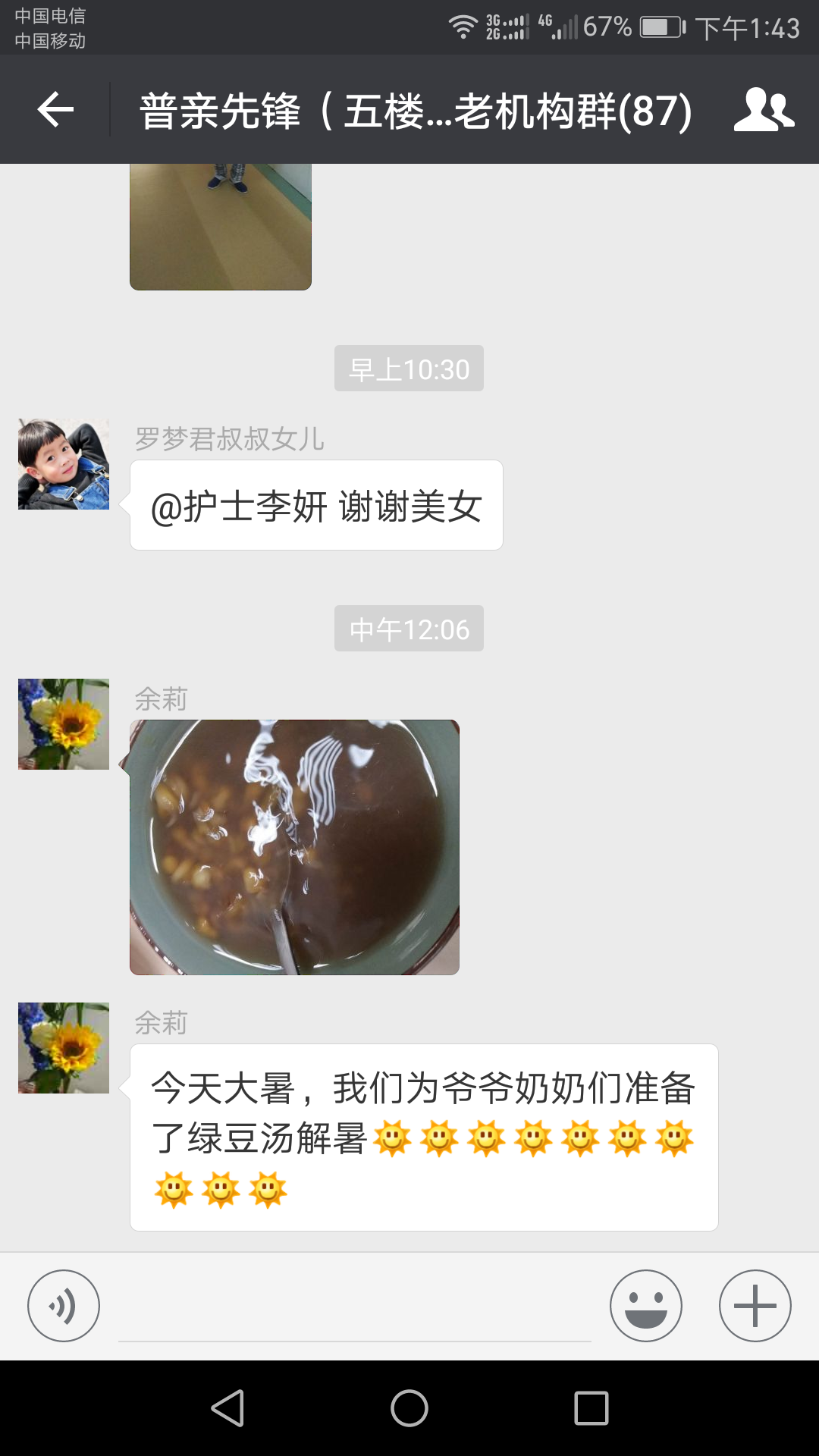The width and height of the screenshot is (819, 1456).
Task: Open 余莉's avatar beside the 今天大暑 message
Action: click(x=64, y=1048)
